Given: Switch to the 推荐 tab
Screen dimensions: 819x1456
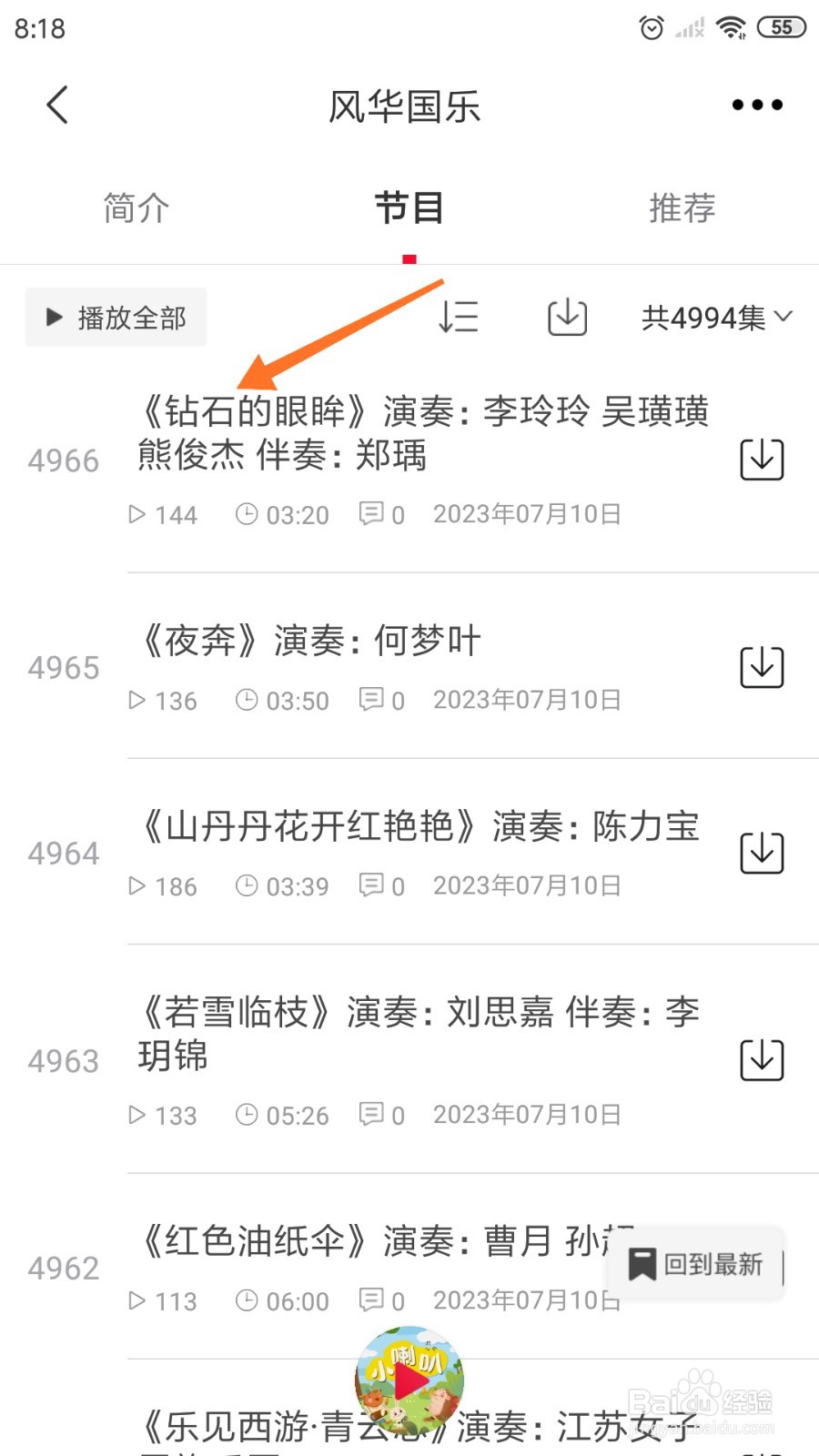Looking at the screenshot, I should [682, 207].
